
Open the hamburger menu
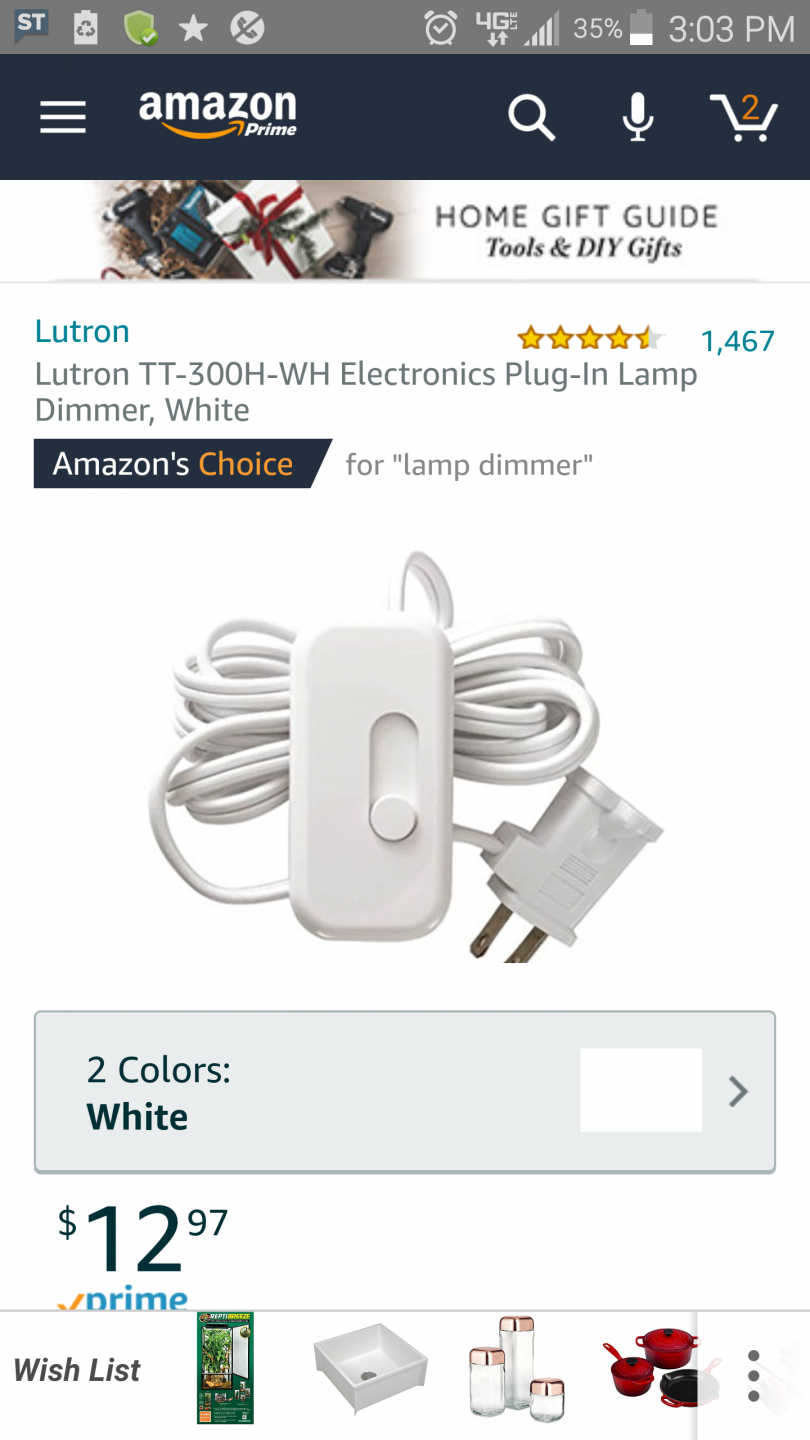tap(62, 117)
